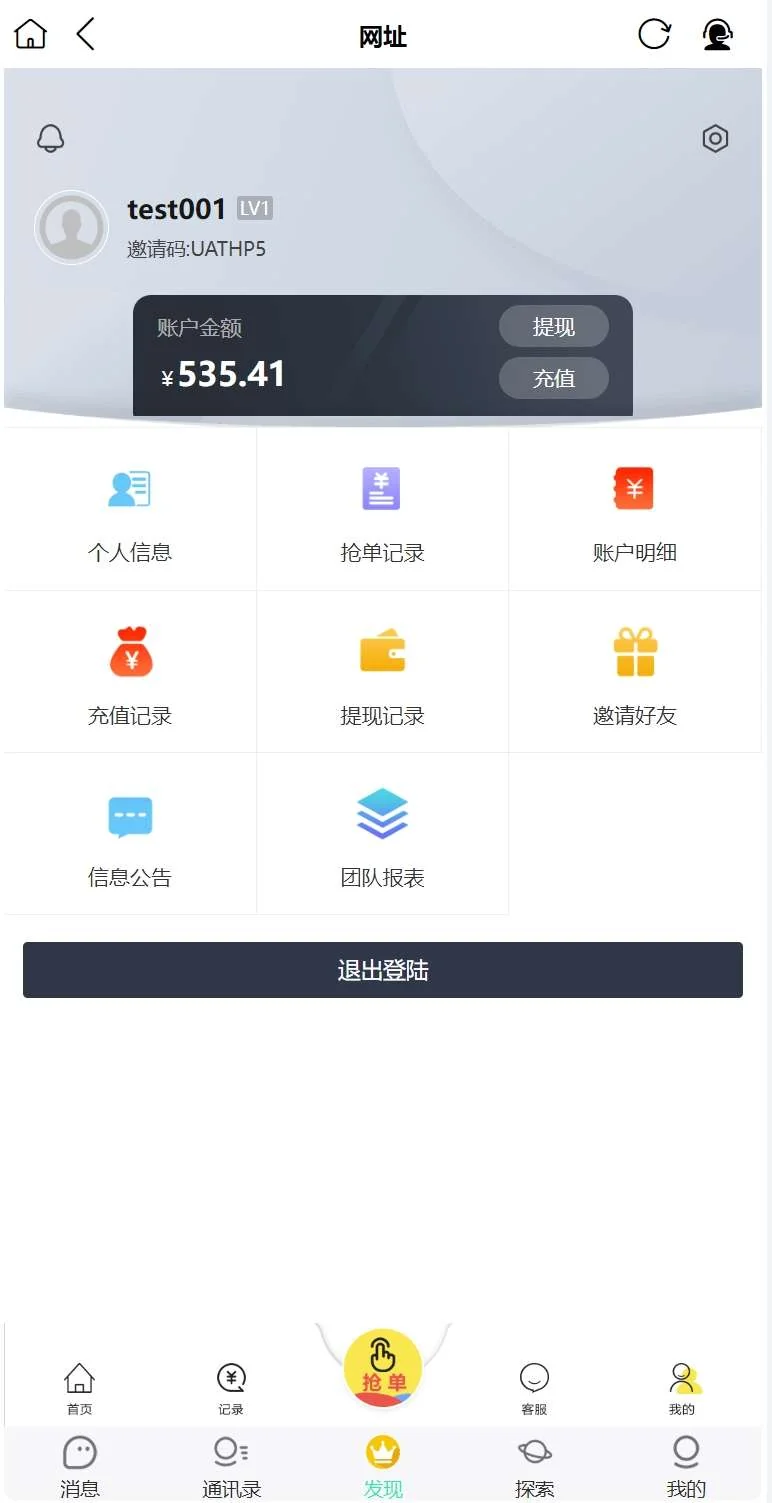
Task: Tap the 提现 withdraw button
Action: [x=553, y=327]
